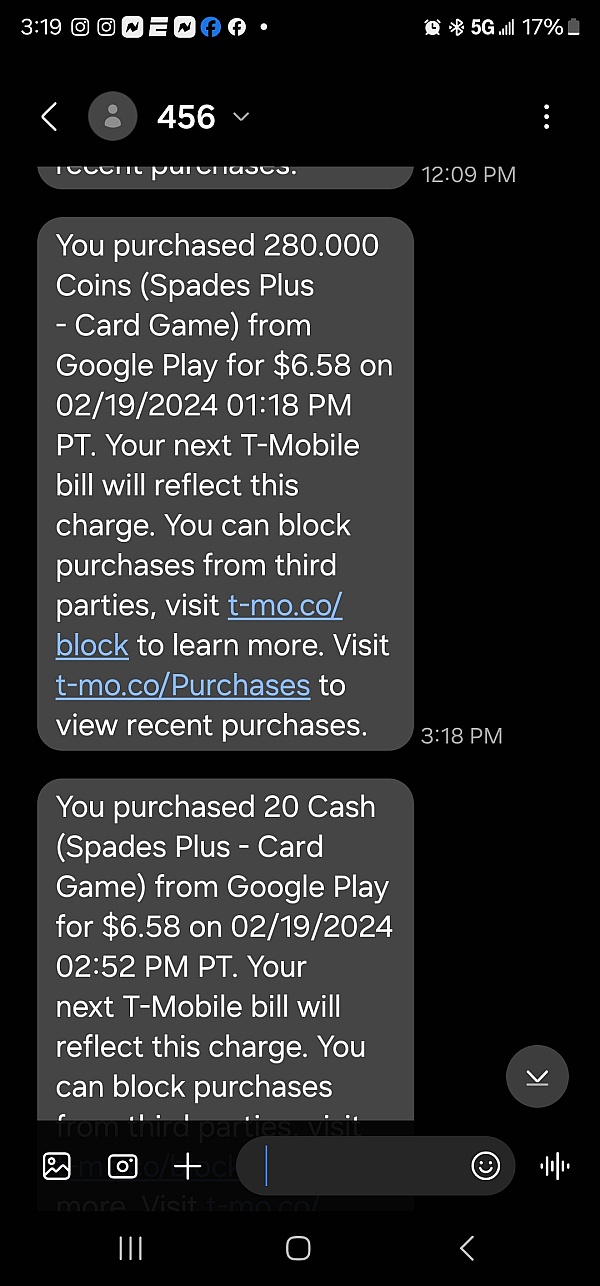The image size is (600, 1286).
Task: Expand the 456 contact details dropdown
Action: click(240, 117)
